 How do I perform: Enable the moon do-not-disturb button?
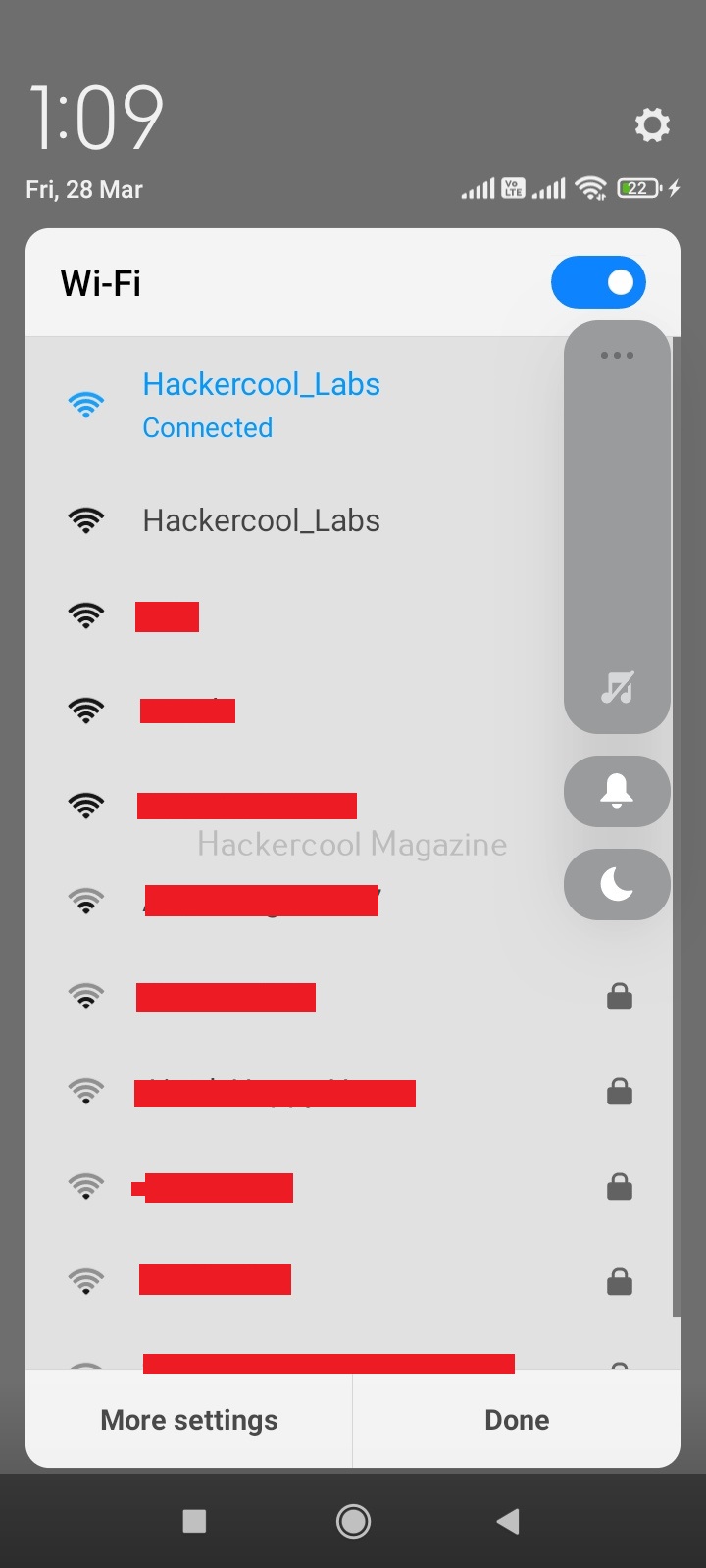pyautogui.click(x=617, y=884)
